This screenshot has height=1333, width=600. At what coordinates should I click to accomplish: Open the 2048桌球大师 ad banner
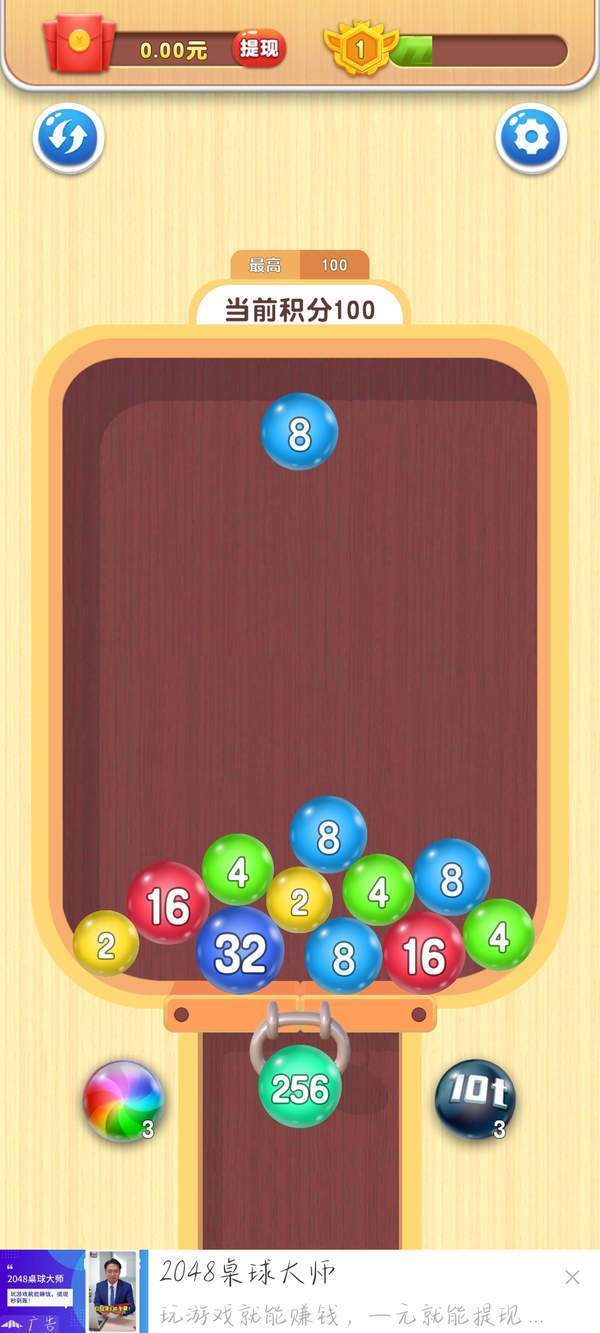(300, 1291)
